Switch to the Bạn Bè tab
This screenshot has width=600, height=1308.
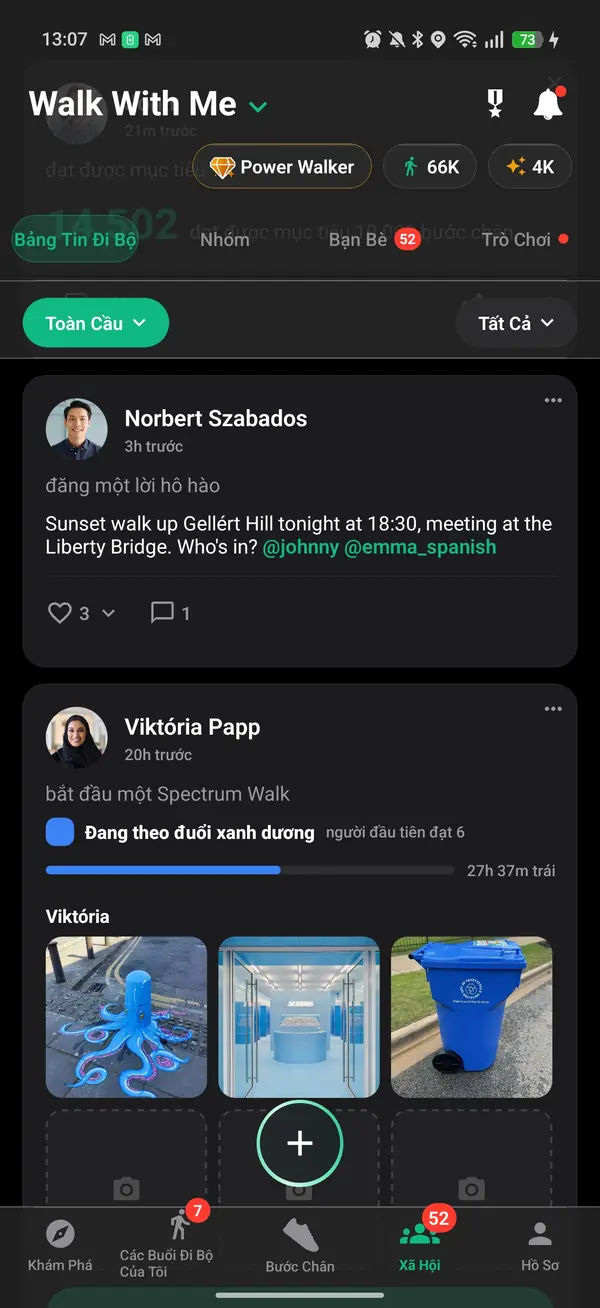(373, 239)
